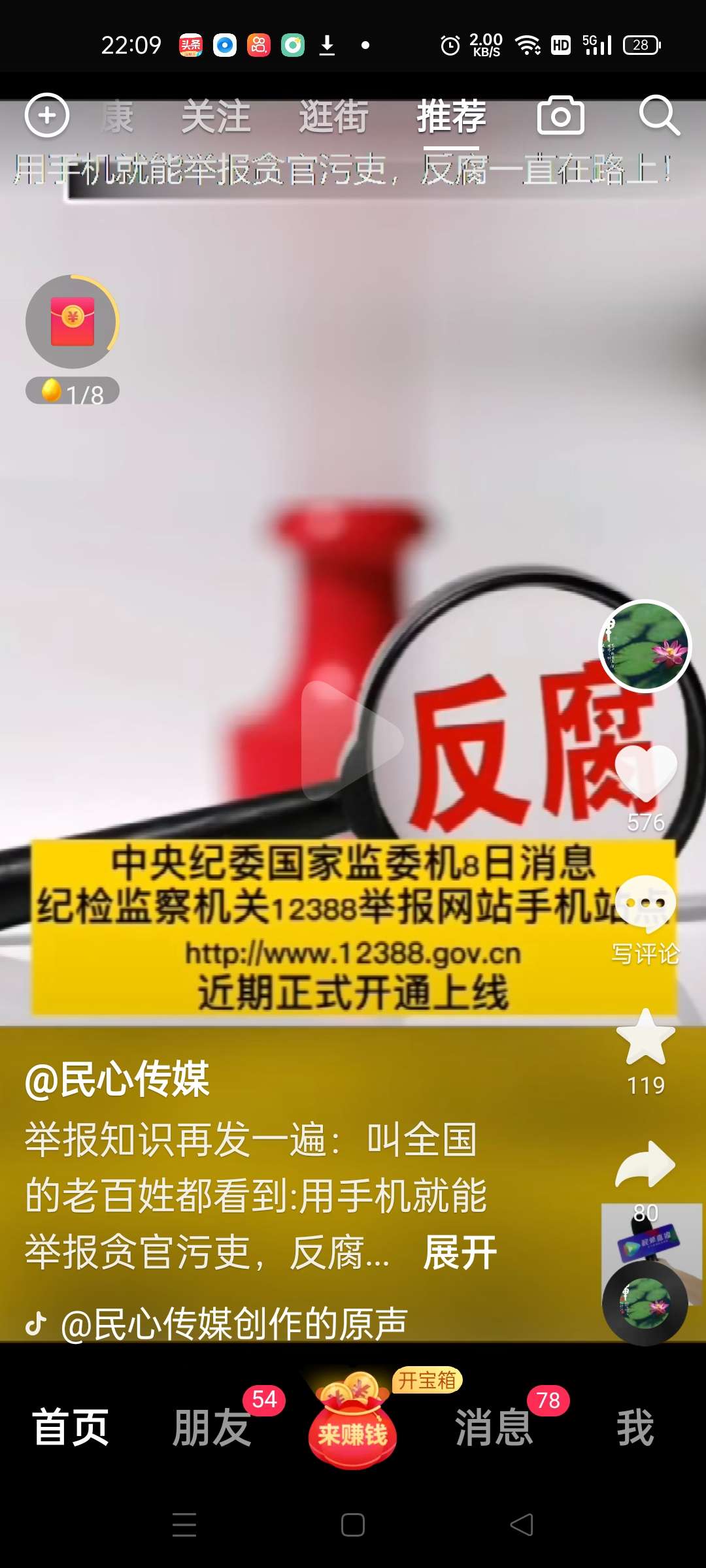Select the 推荐 tab
The height and width of the screenshot is (1568, 706).
pyautogui.click(x=451, y=117)
